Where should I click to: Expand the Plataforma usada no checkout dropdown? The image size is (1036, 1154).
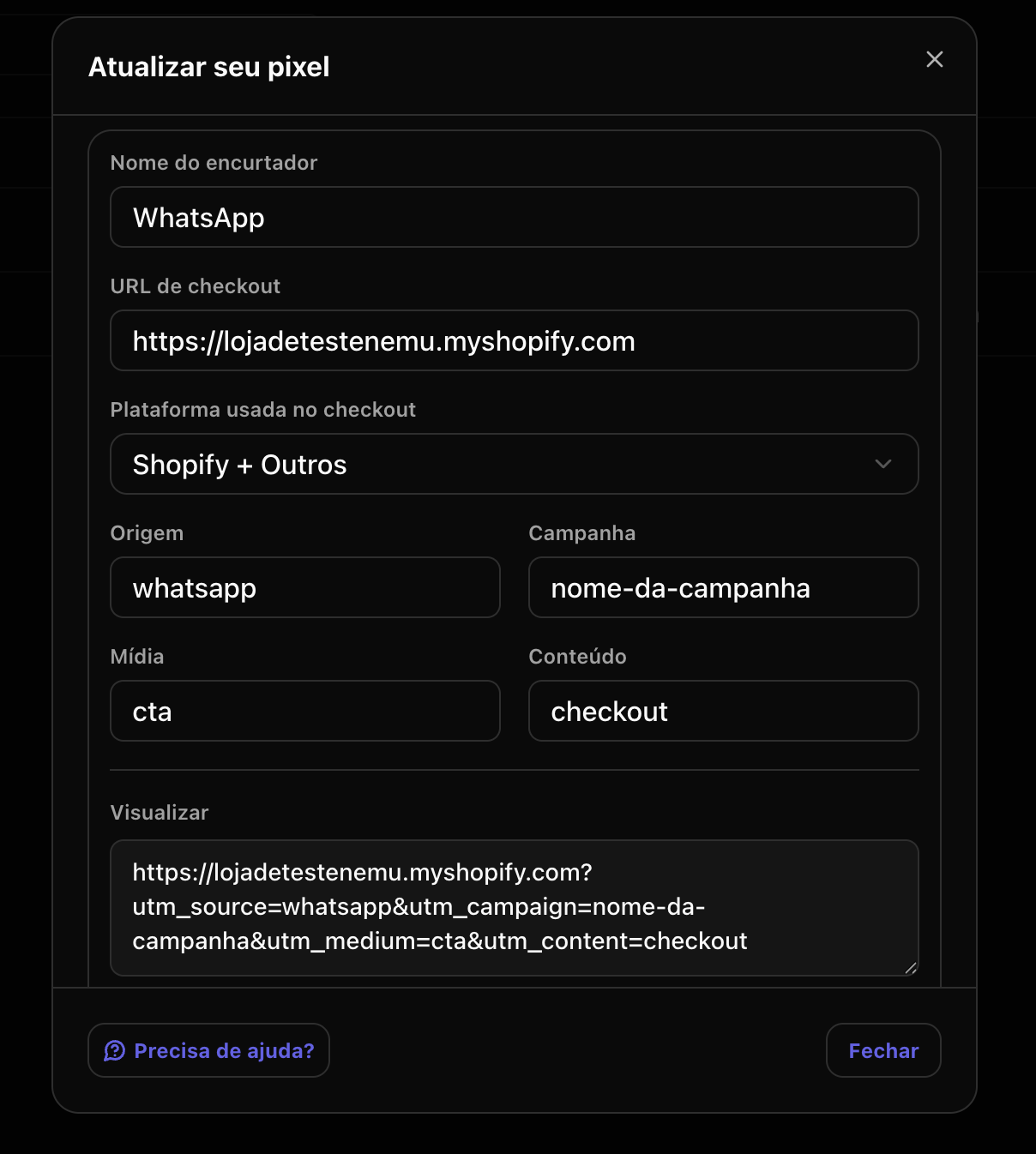(514, 465)
